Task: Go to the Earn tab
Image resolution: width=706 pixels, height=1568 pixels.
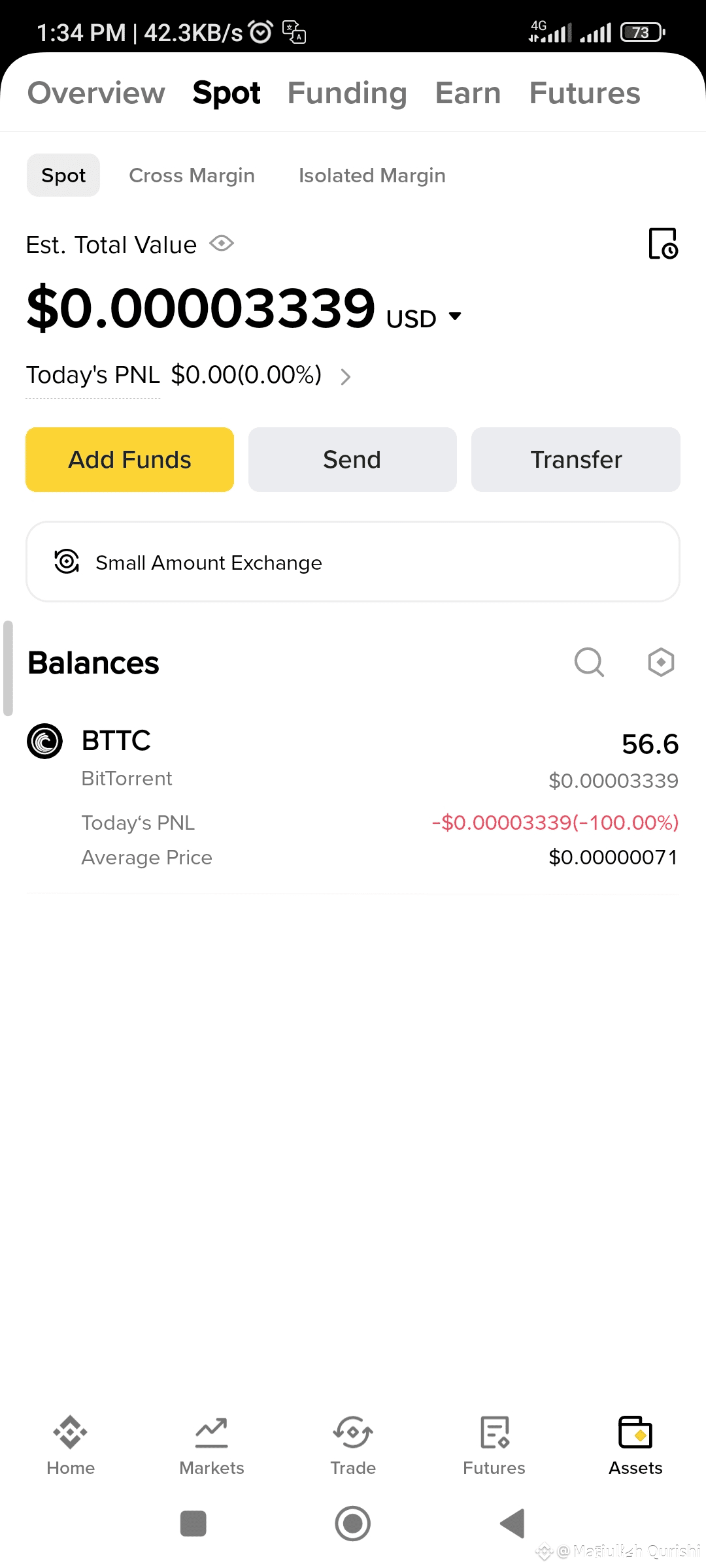Action: pos(468,93)
